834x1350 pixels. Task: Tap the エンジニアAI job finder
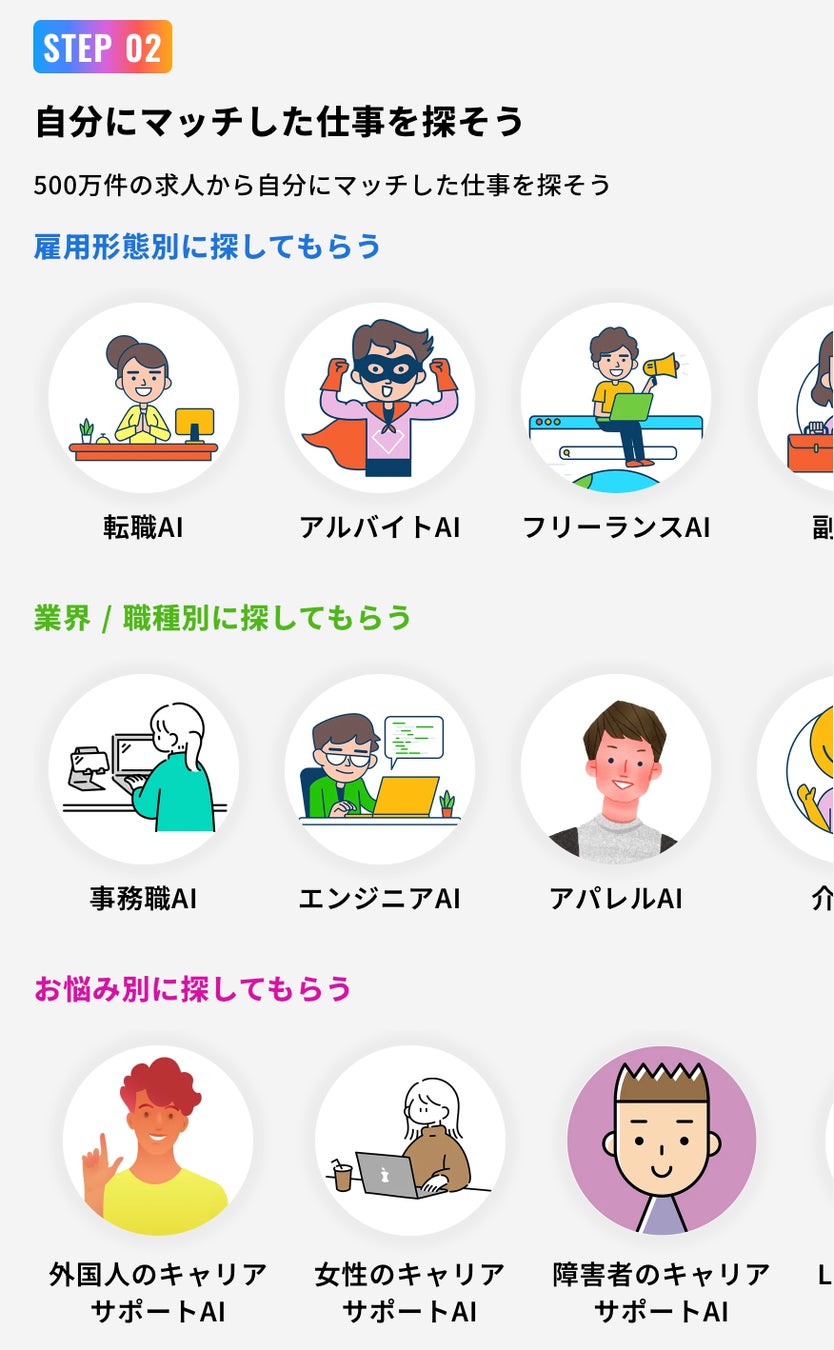point(379,769)
